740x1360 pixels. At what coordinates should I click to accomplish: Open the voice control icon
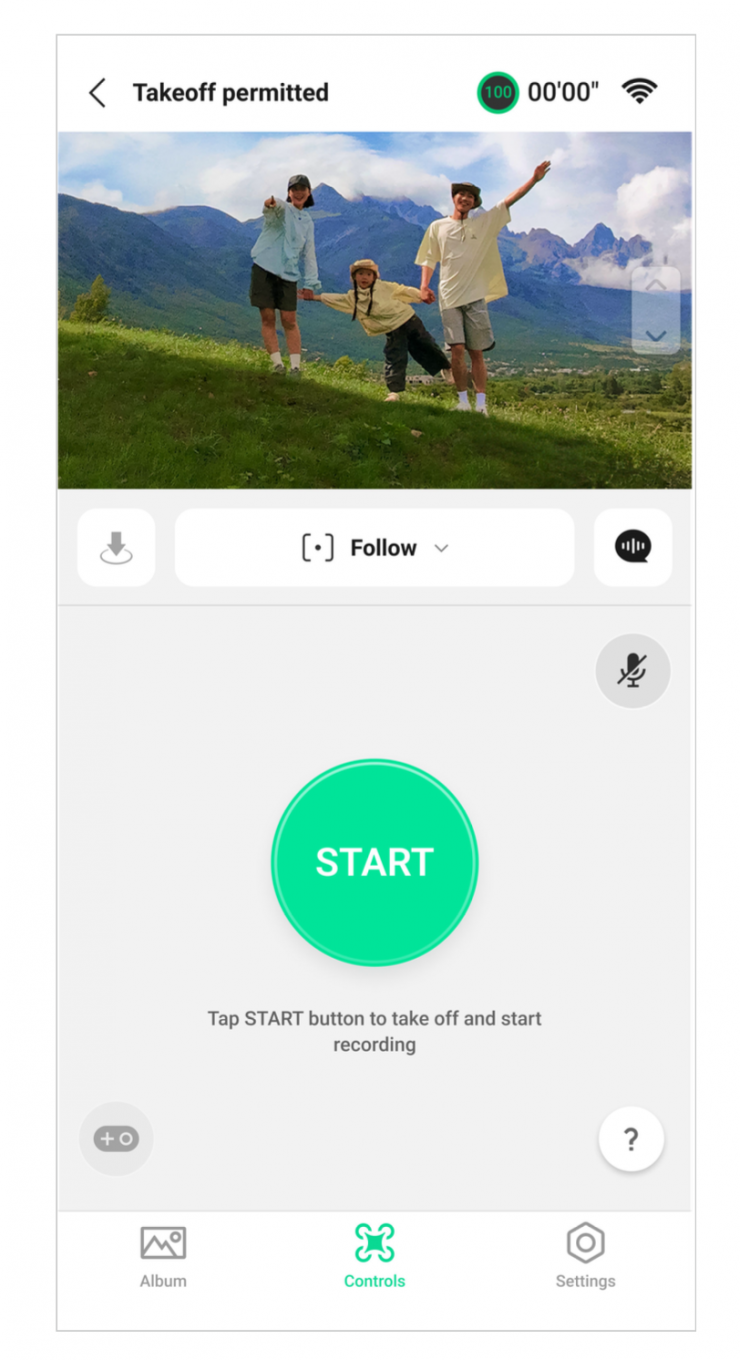point(632,547)
